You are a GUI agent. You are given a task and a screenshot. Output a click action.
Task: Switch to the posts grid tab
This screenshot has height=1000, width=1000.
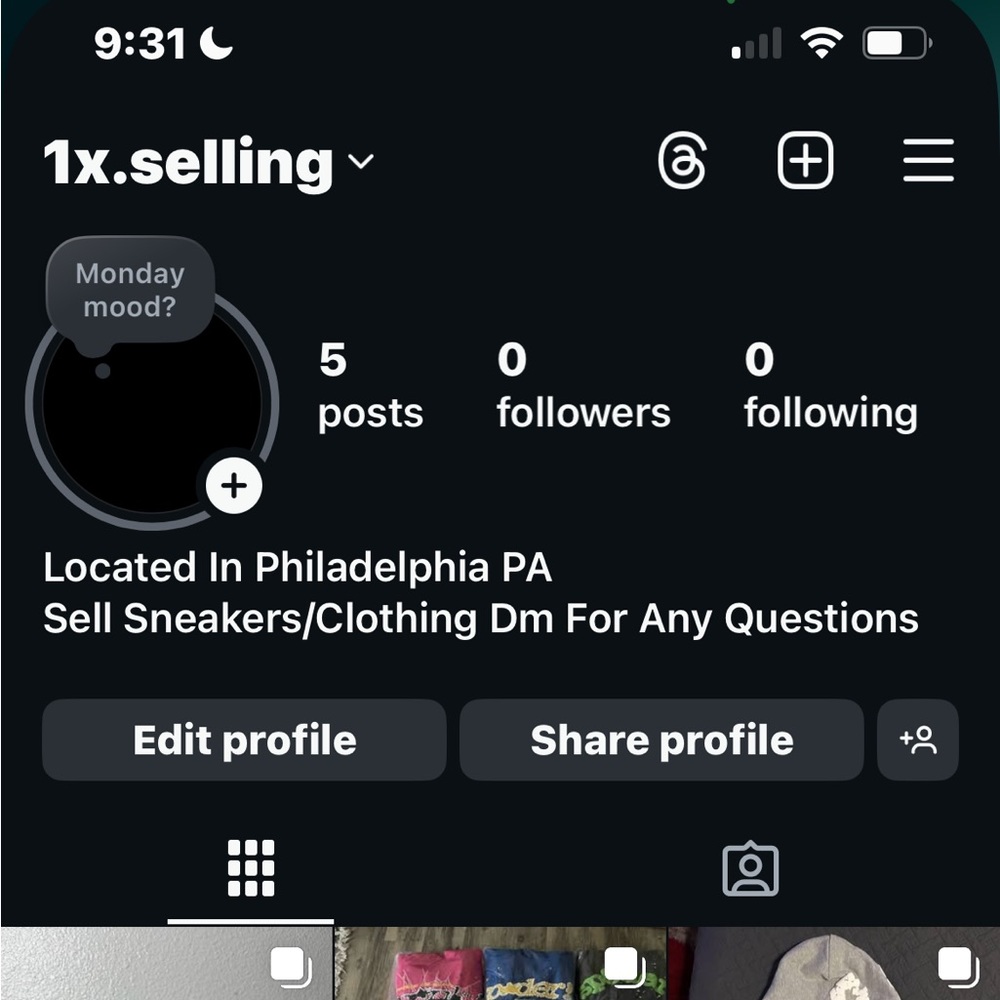[x=250, y=868]
